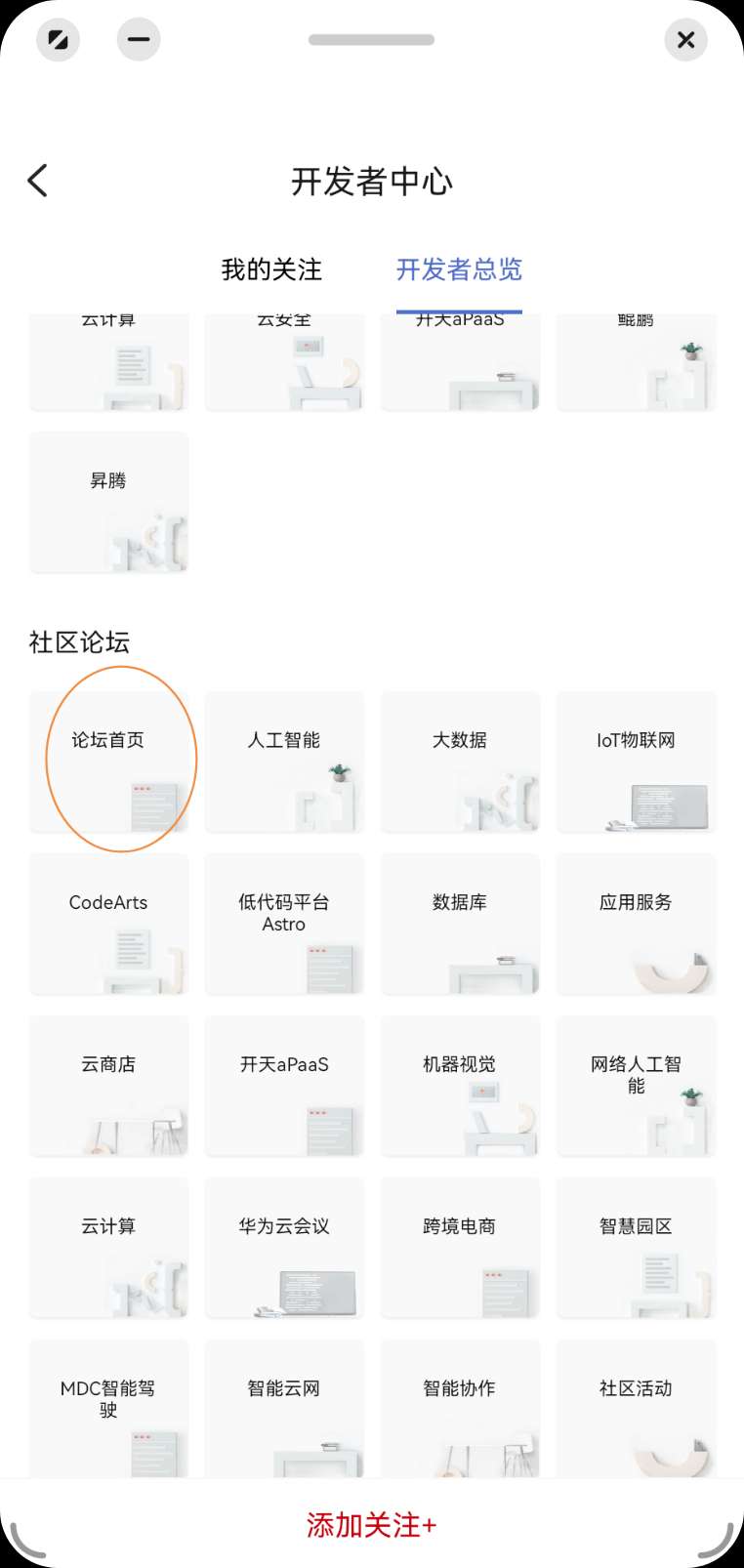
Task: Open the 大数据 forum
Action: point(460,762)
